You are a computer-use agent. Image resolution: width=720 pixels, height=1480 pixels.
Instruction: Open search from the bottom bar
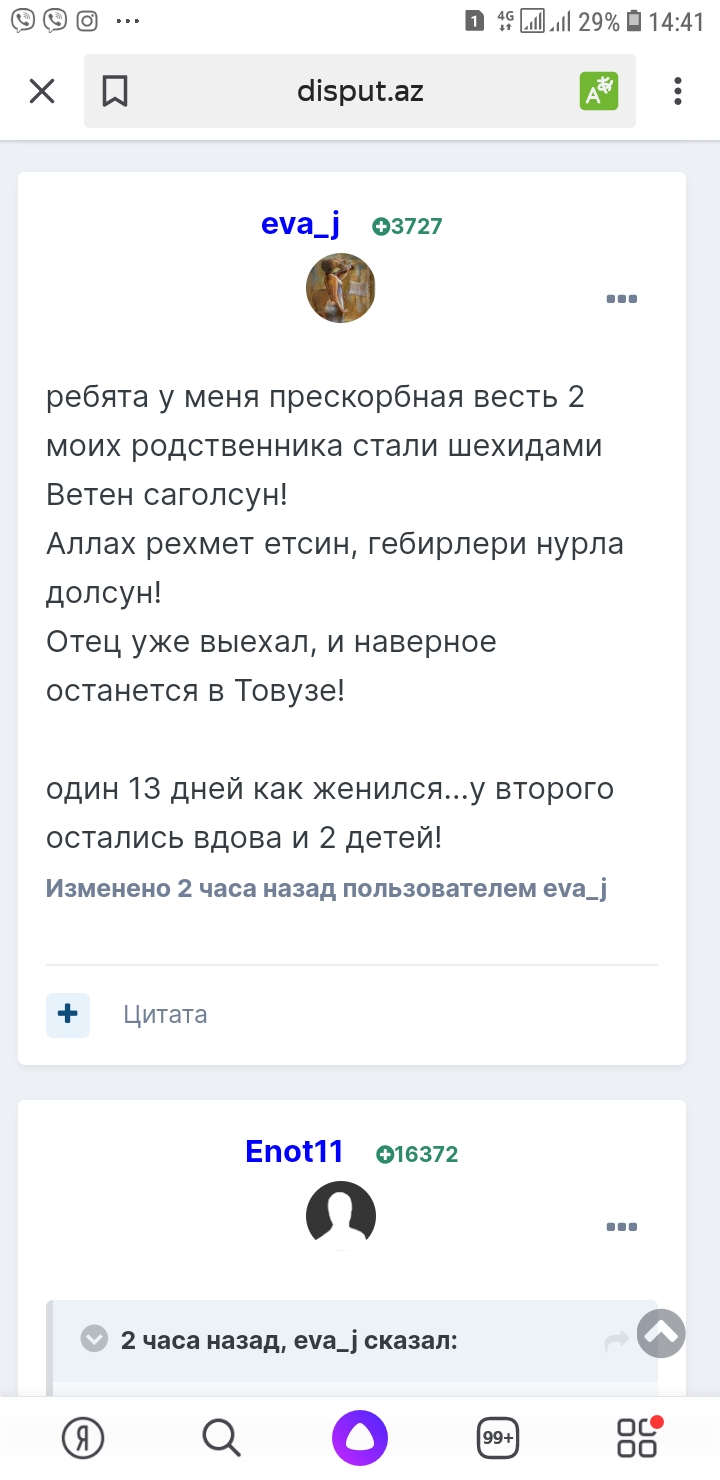[x=221, y=1438]
